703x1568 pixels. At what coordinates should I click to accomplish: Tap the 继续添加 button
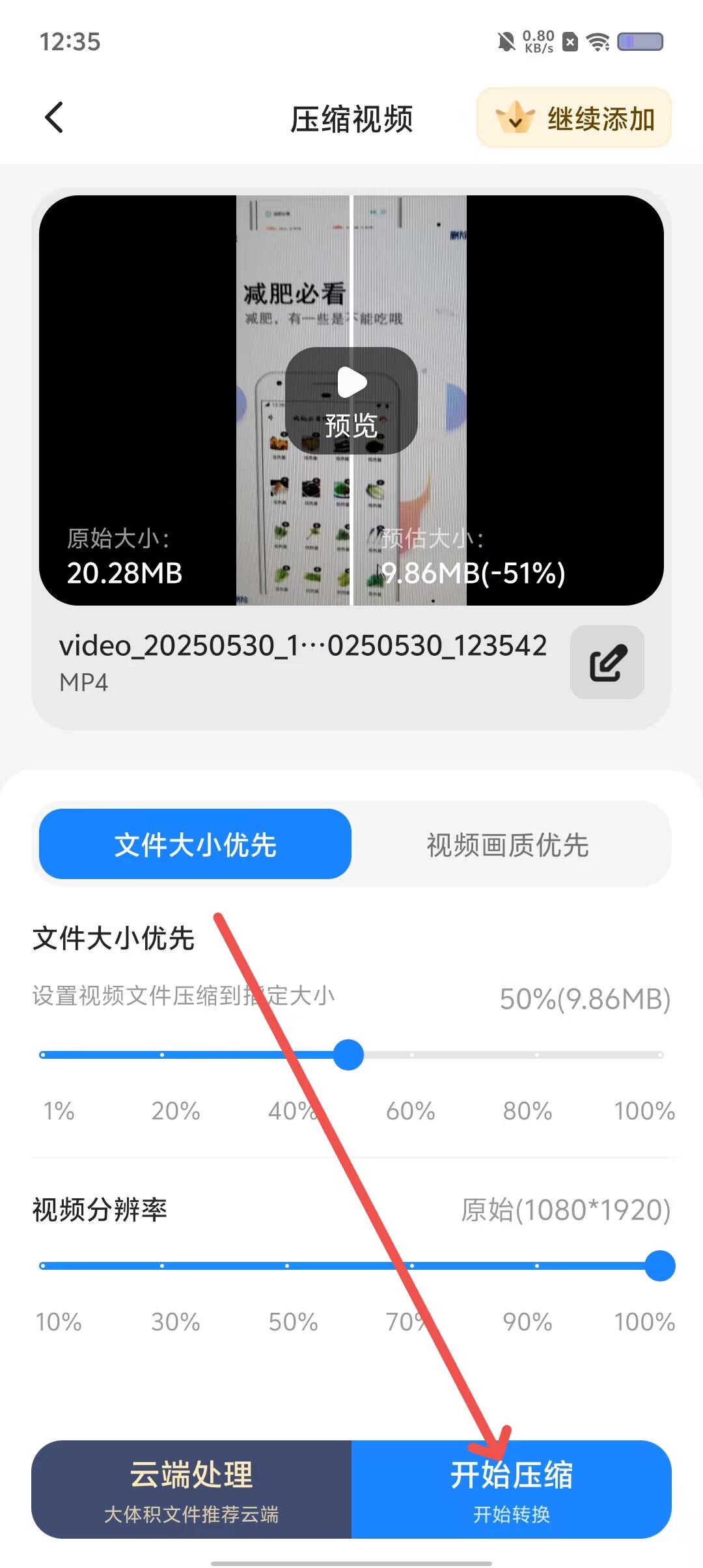coord(573,118)
